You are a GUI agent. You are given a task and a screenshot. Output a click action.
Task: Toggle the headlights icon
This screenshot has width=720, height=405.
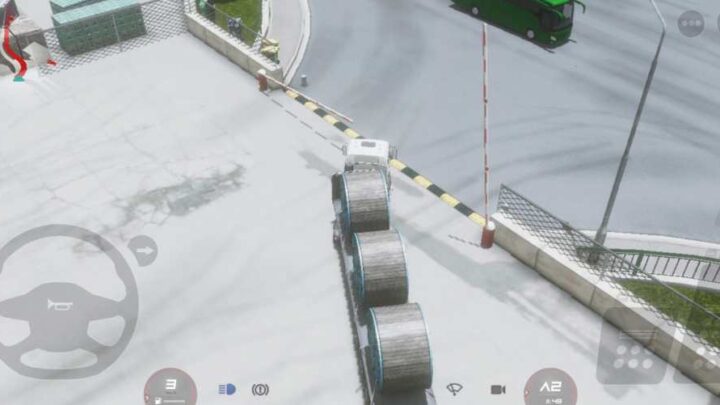[227, 389]
